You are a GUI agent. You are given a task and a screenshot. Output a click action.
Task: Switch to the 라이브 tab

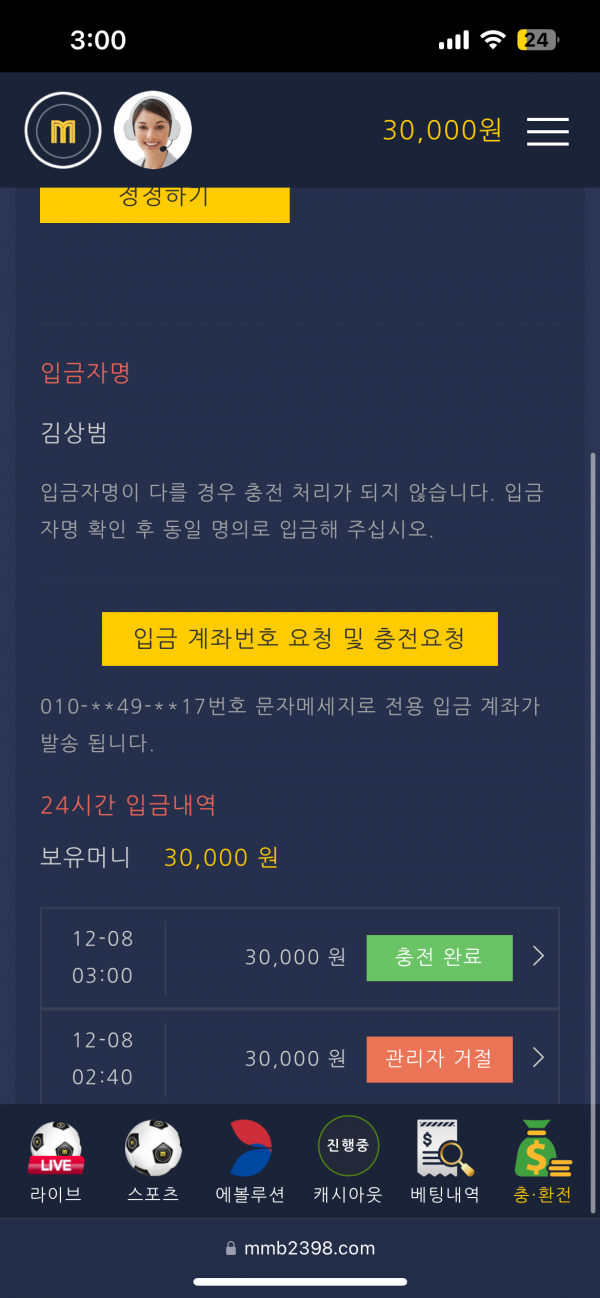[x=56, y=1161]
